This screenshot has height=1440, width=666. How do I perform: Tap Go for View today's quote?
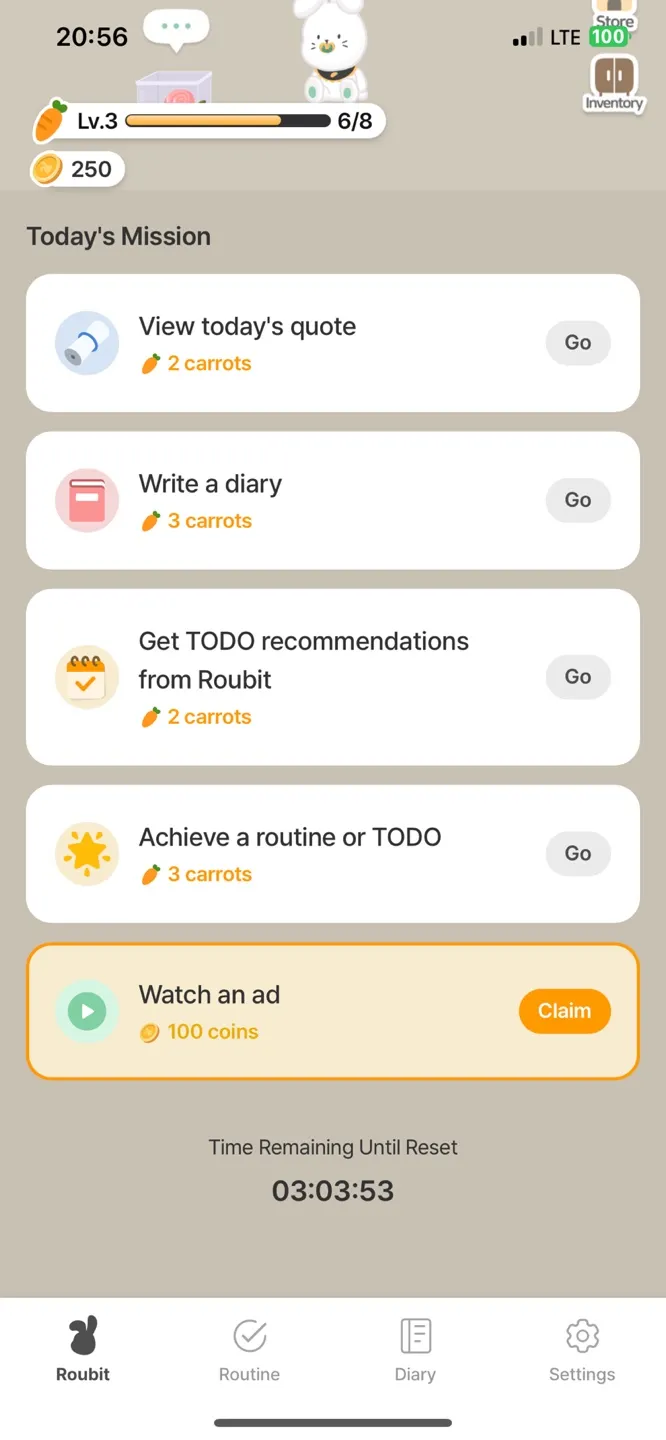(x=578, y=343)
